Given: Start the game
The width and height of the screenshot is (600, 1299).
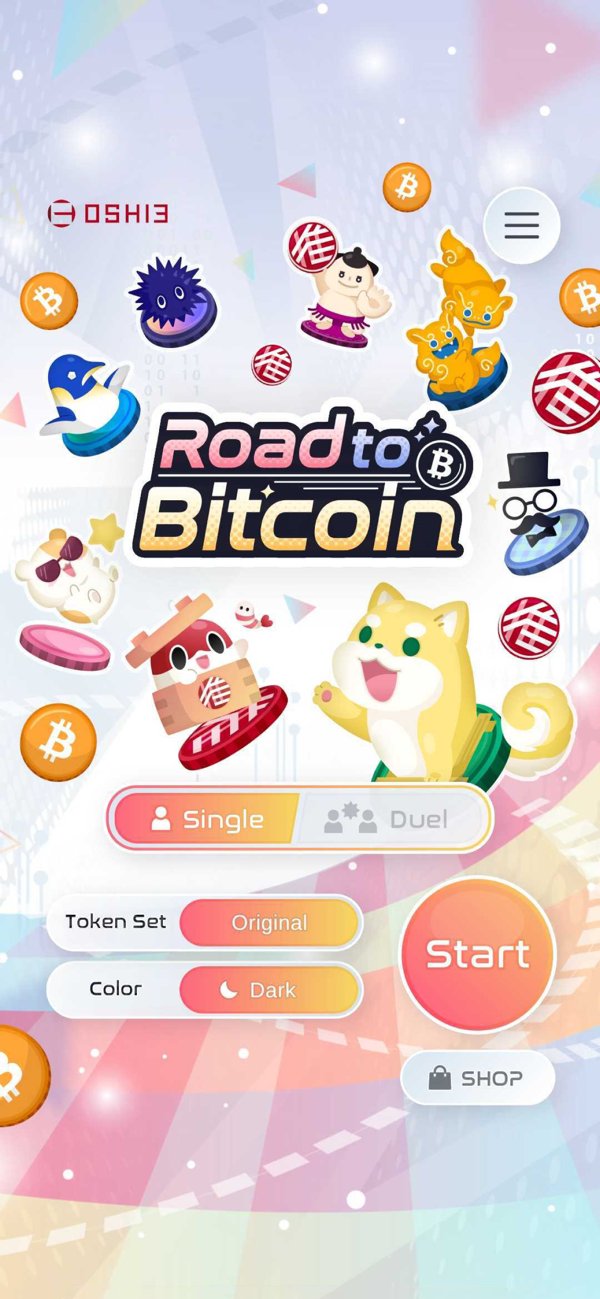Looking at the screenshot, I should pos(477,955).
